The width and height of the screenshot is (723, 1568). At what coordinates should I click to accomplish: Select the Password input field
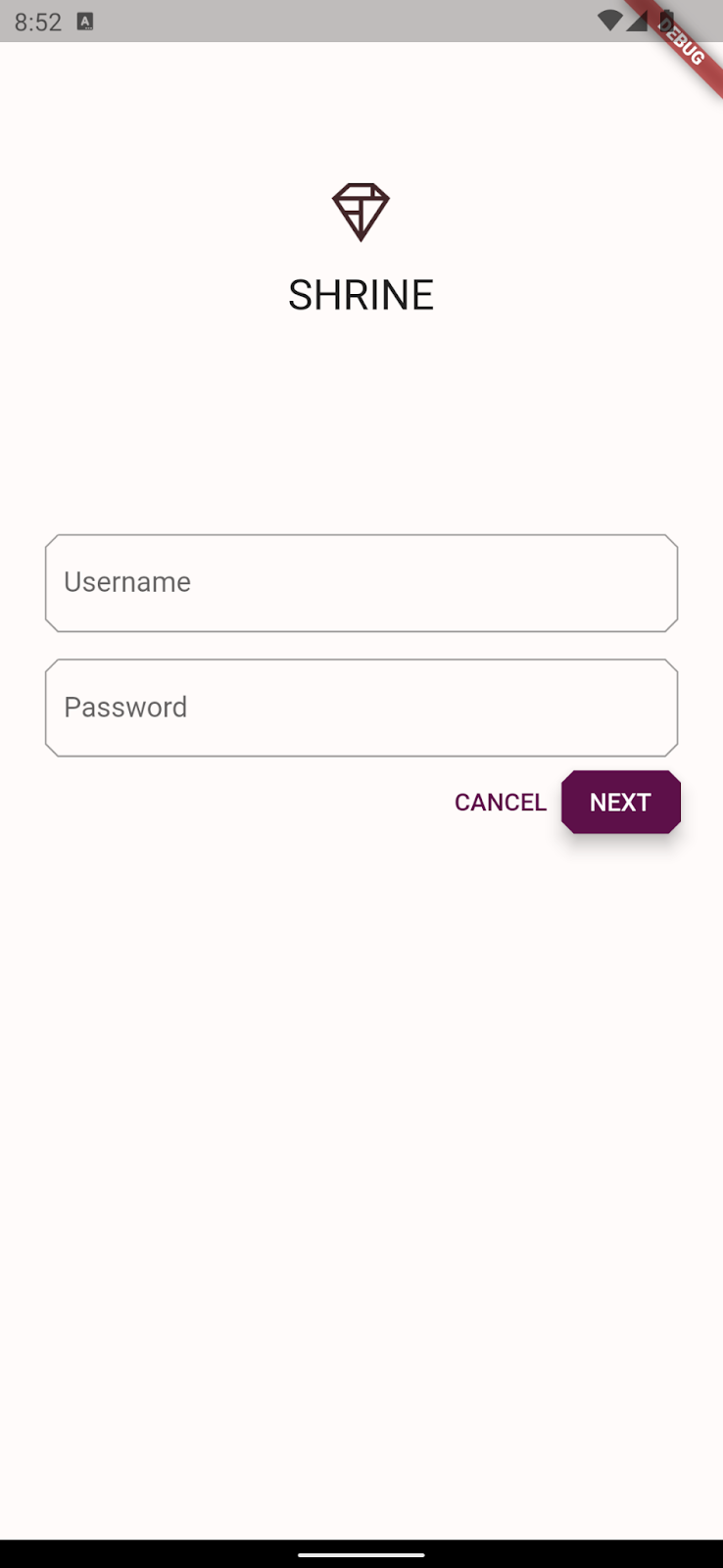pyautogui.click(x=361, y=708)
